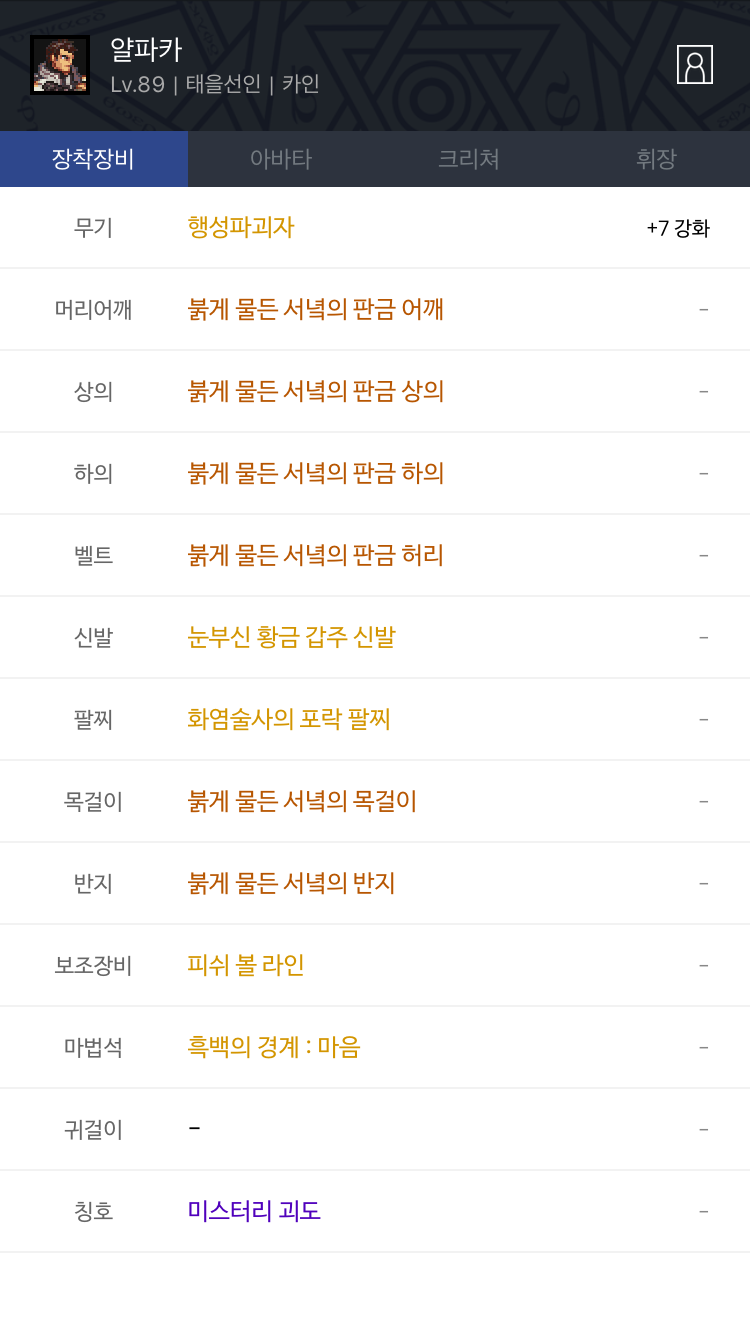Image resolution: width=750 pixels, height=1334 pixels.
Task: View 붉게 물든 서녘의 판금 어깨 details
Action: (x=316, y=309)
